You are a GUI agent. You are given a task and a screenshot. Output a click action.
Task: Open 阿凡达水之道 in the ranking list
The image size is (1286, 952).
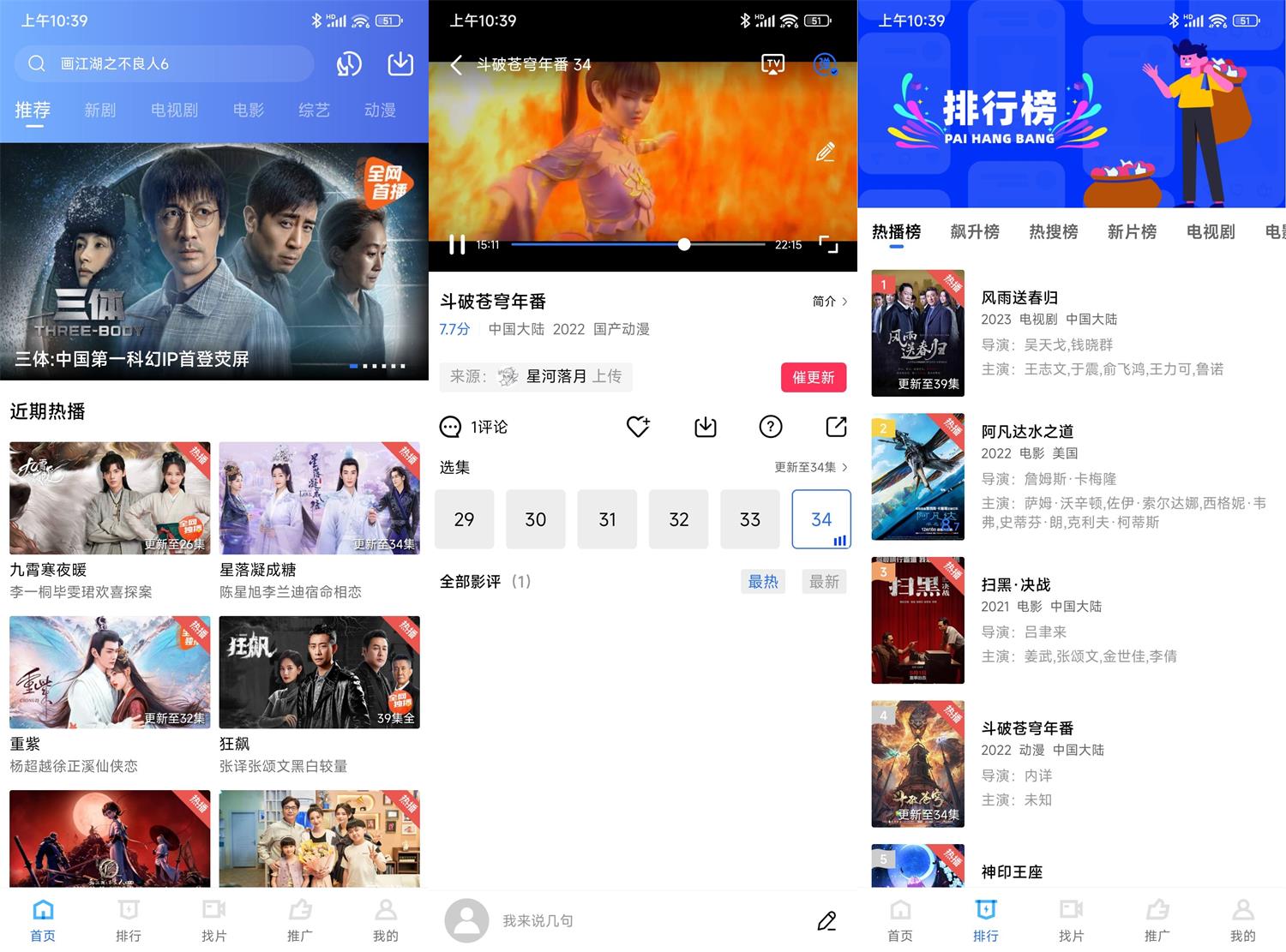(x=1072, y=476)
